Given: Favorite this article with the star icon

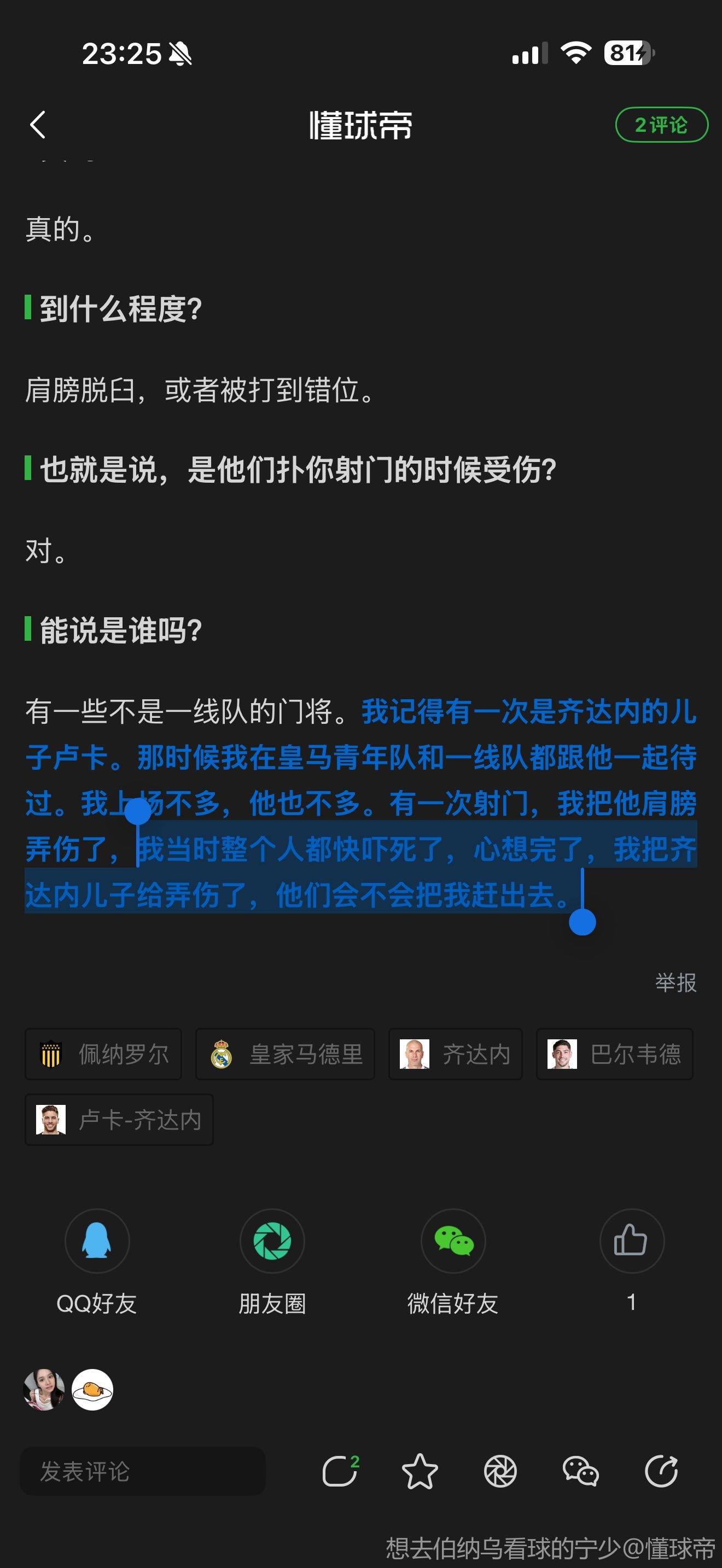Looking at the screenshot, I should 420,1471.
